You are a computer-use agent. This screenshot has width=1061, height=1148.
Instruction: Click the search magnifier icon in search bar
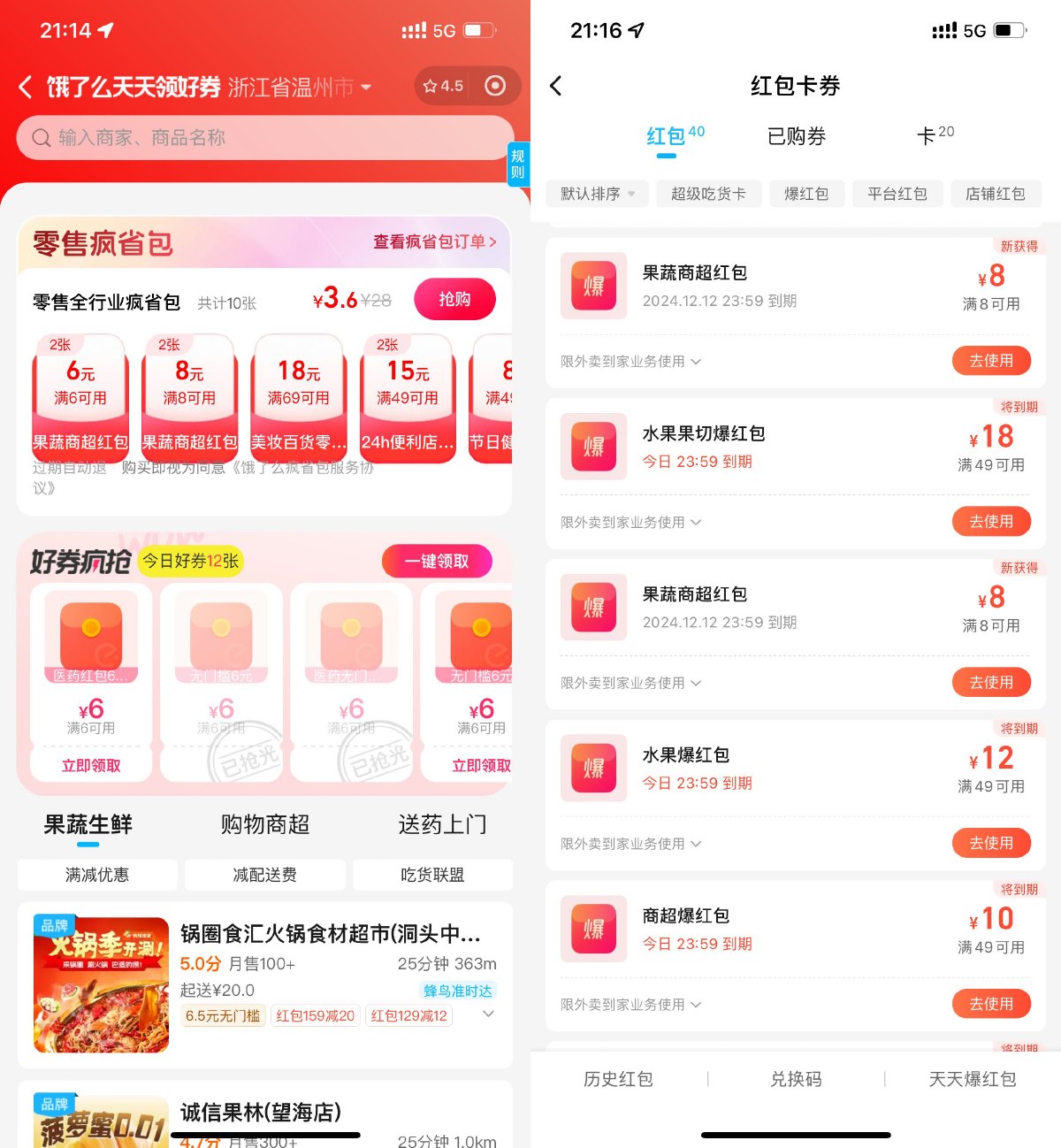pos(41,138)
